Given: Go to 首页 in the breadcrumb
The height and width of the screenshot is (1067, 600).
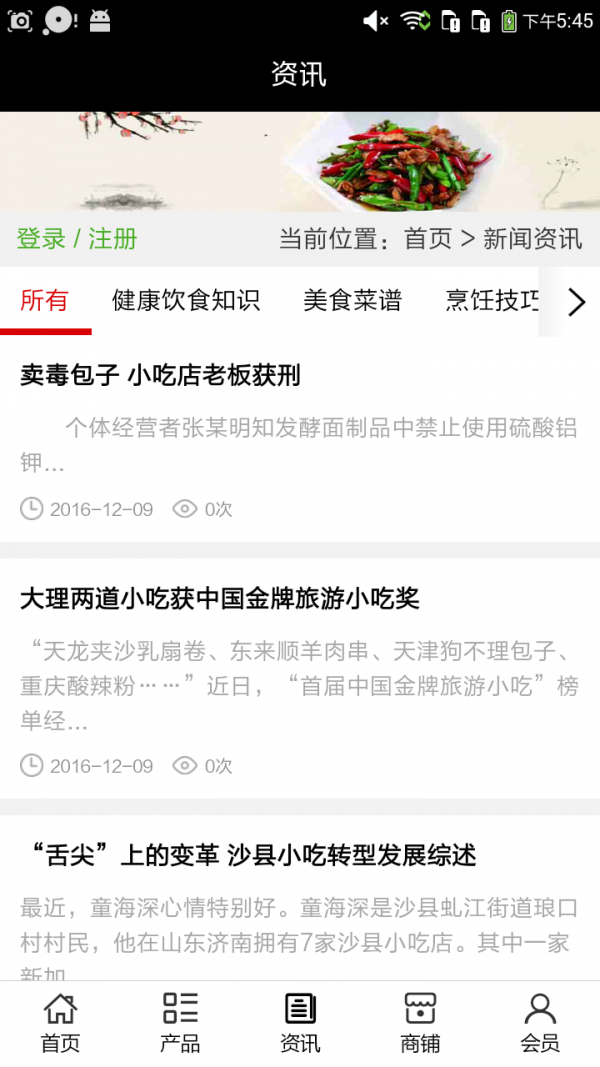Looking at the screenshot, I should coord(428,239).
